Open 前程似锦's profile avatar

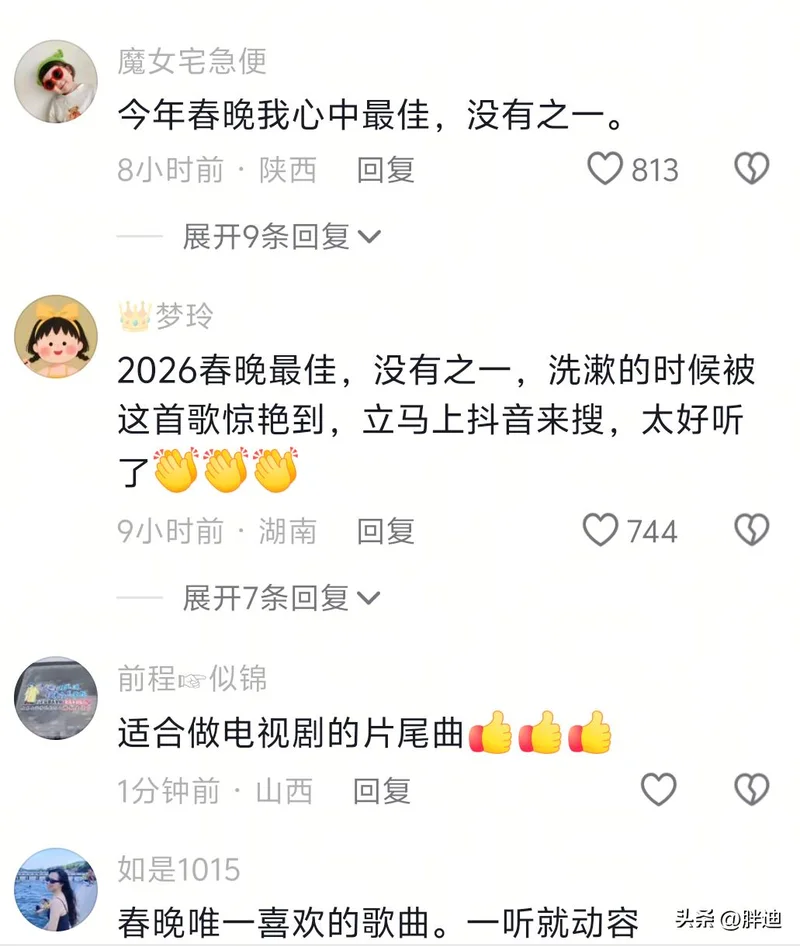[x=56, y=698]
